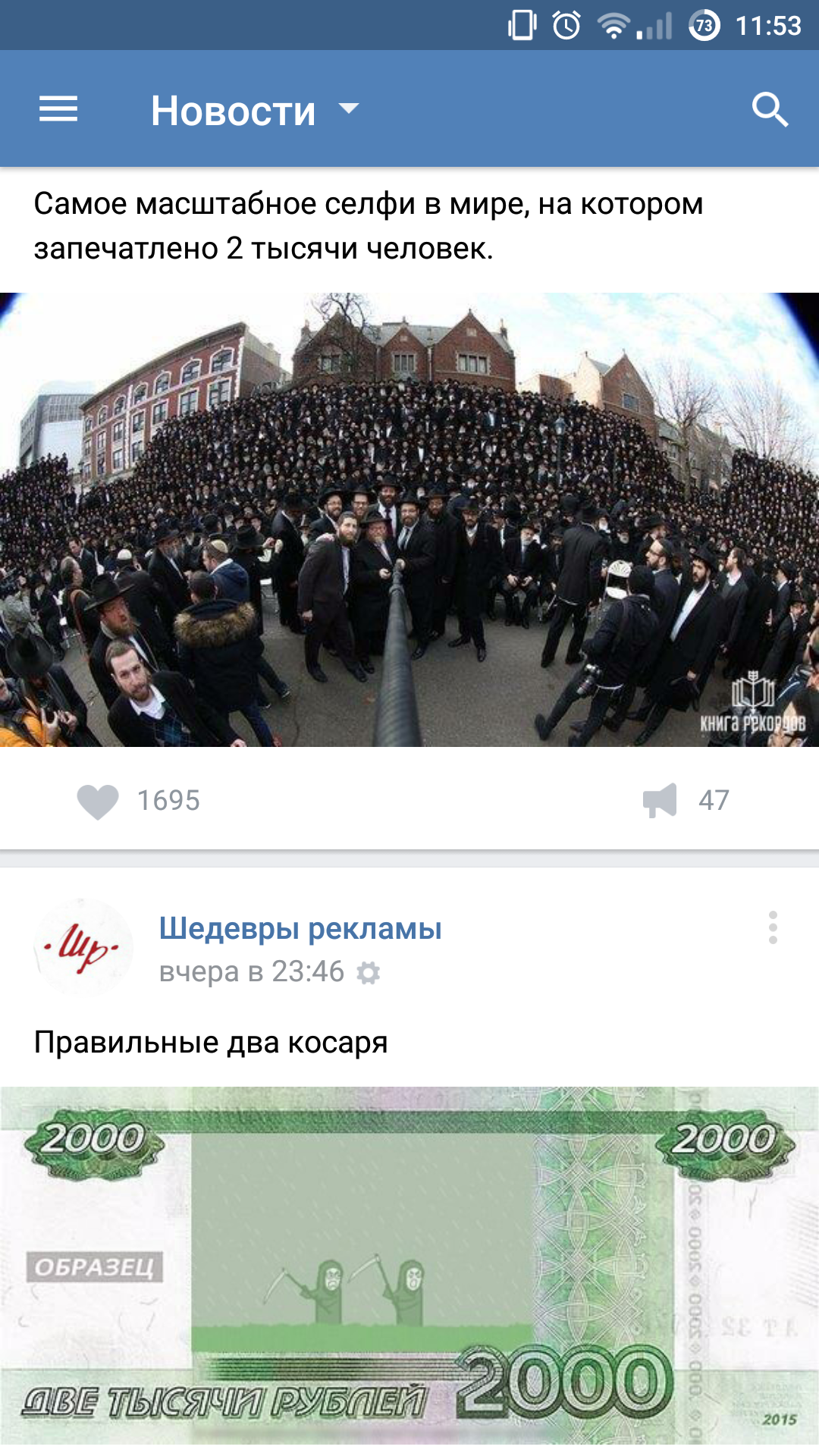Screen dimensions: 819x1456
Task: Open the mass selfie photo
Action: tap(409, 519)
